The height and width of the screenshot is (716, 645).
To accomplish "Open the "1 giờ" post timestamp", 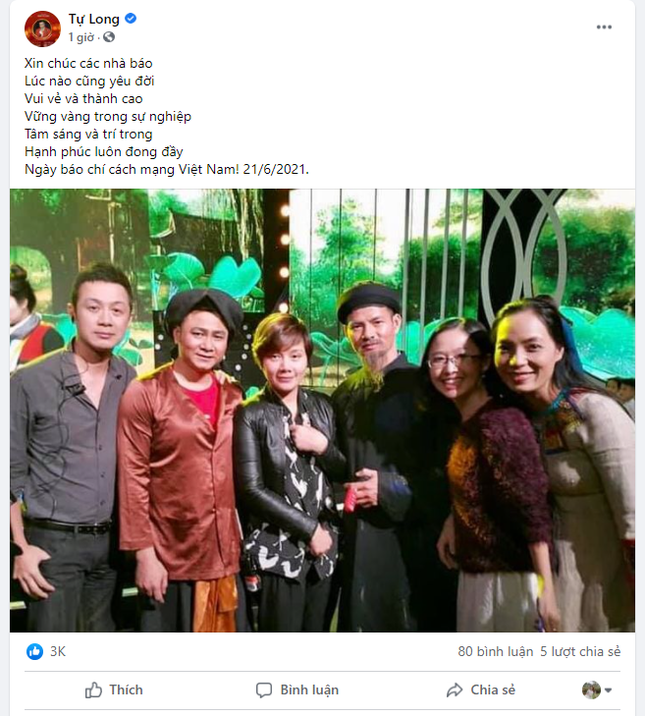I will point(81,37).
